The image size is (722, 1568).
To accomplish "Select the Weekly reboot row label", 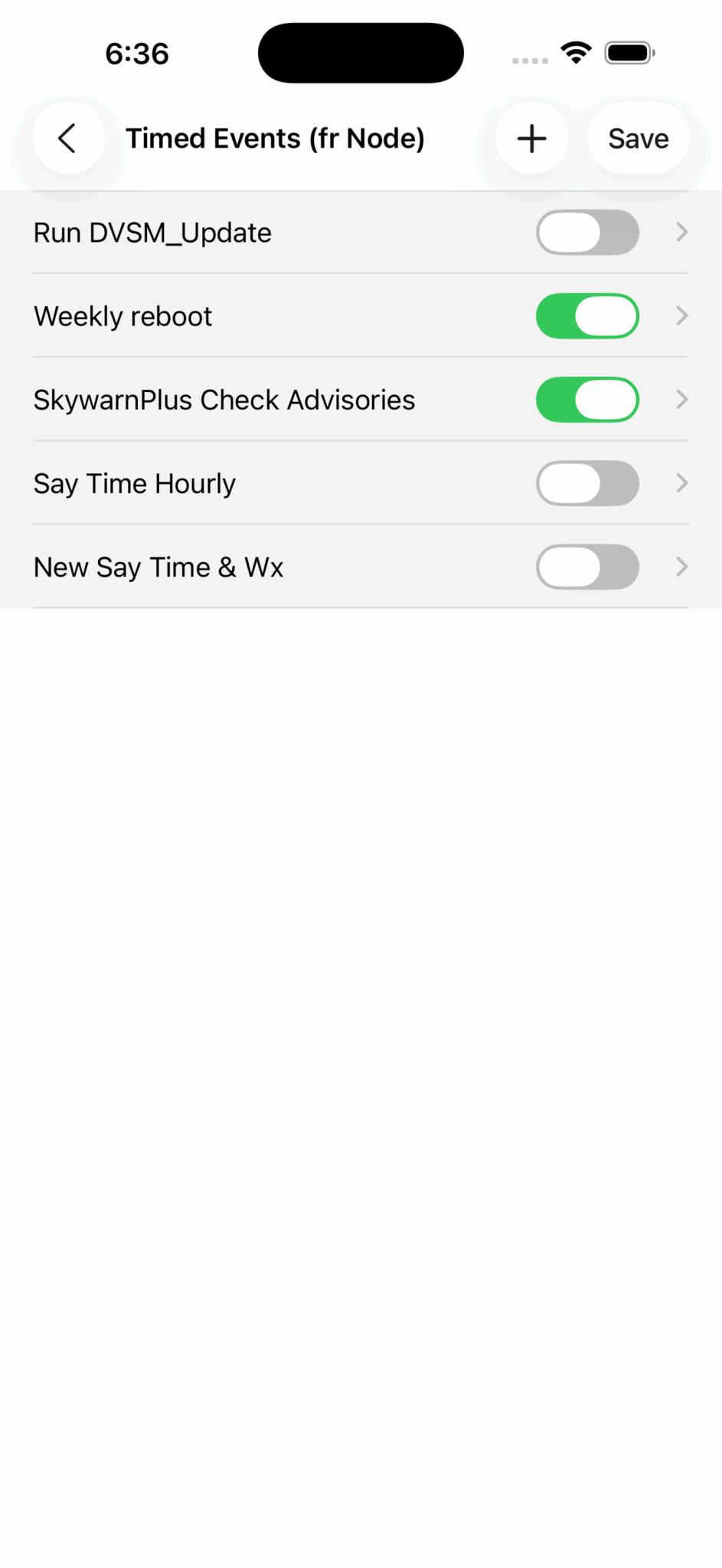I will click(x=123, y=315).
